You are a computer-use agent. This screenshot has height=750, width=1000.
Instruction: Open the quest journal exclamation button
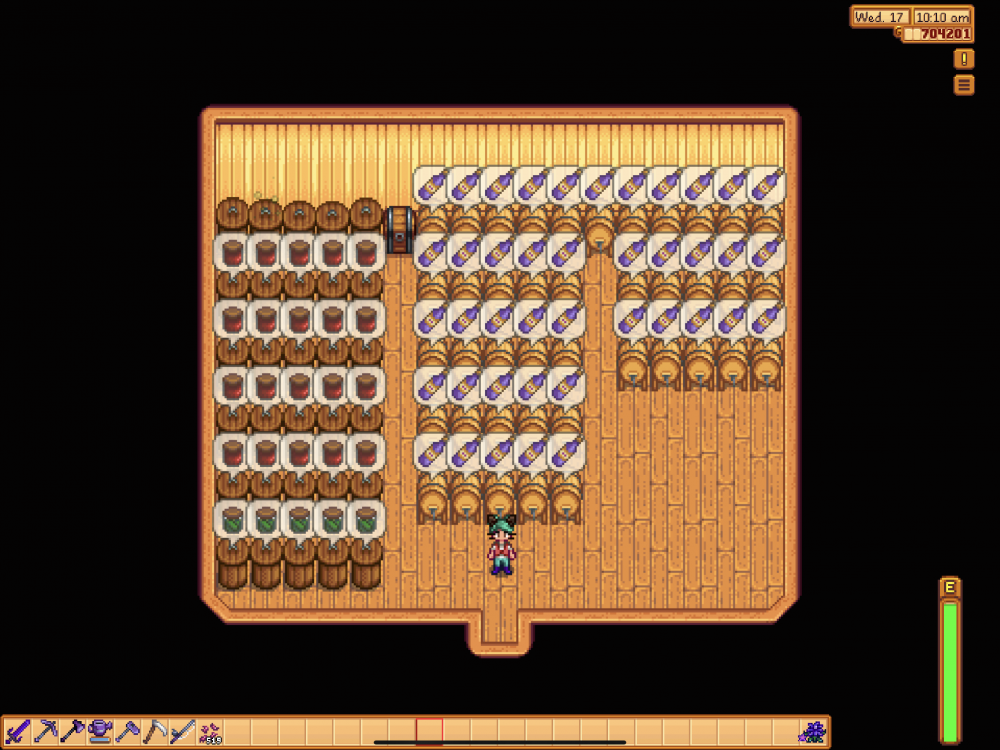pyautogui.click(x=964, y=60)
